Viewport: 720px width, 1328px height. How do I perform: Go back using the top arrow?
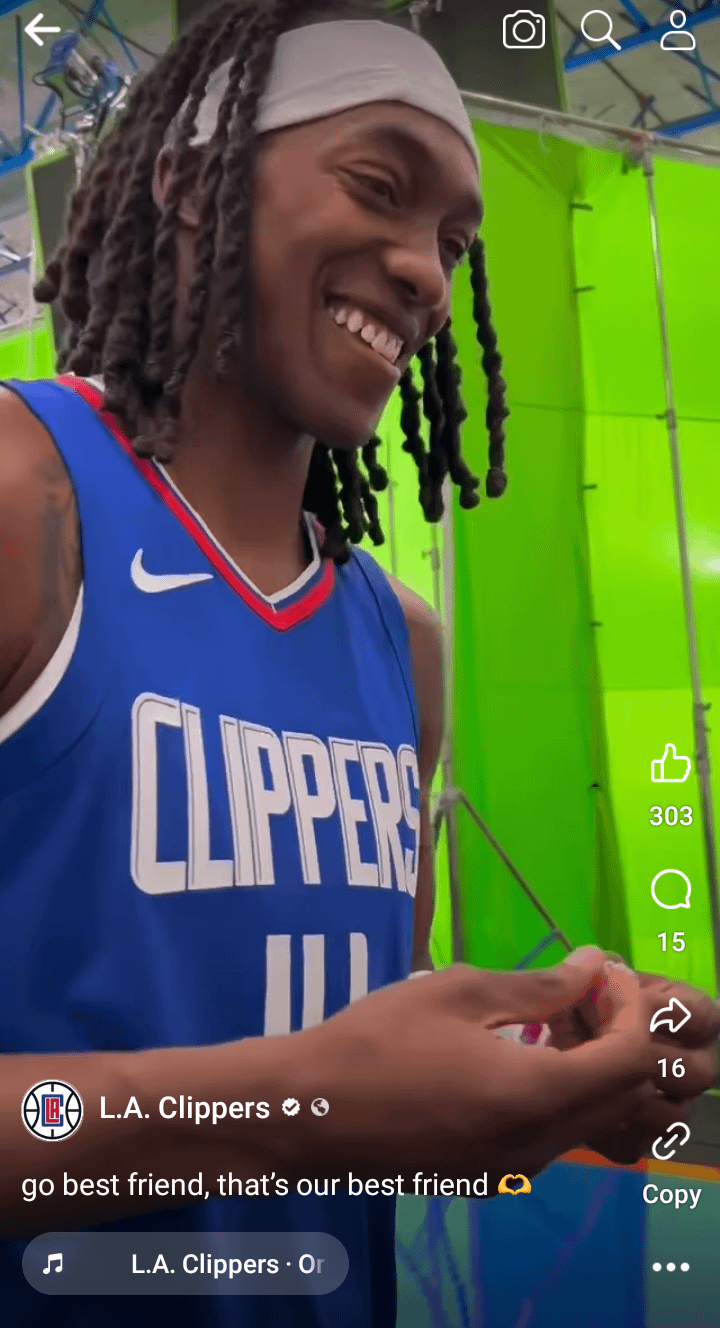point(42,30)
